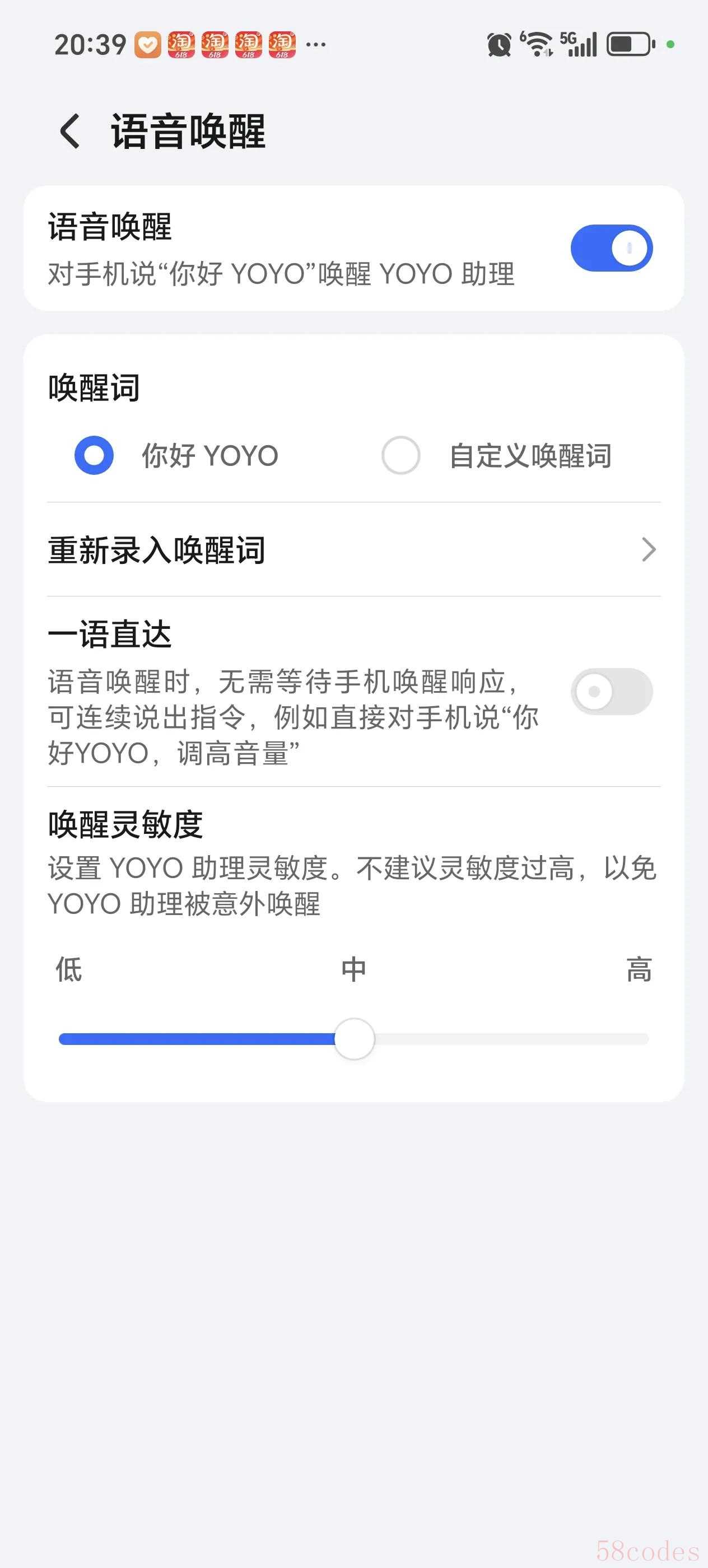
Task: Open 重新录入唤醒词
Action: point(353,550)
